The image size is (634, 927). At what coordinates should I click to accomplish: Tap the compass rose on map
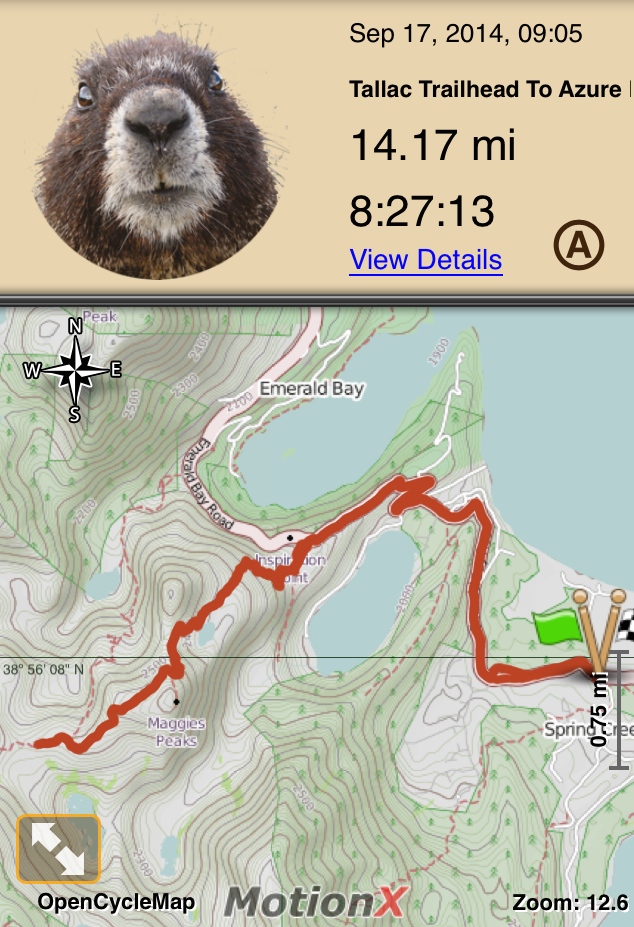[75, 369]
